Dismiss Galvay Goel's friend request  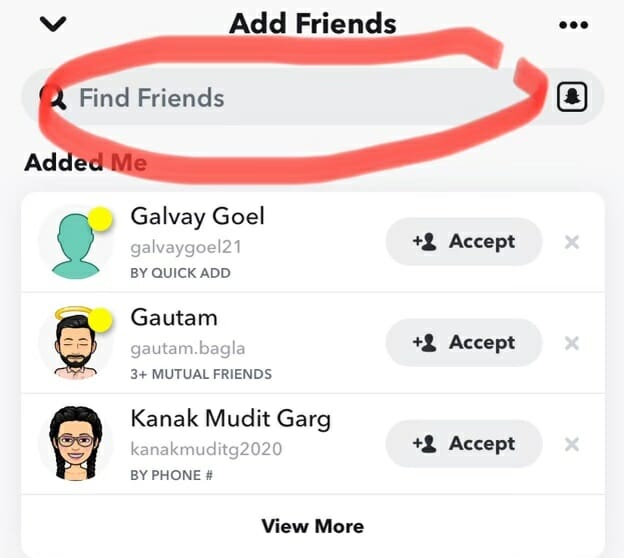pyautogui.click(x=572, y=242)
